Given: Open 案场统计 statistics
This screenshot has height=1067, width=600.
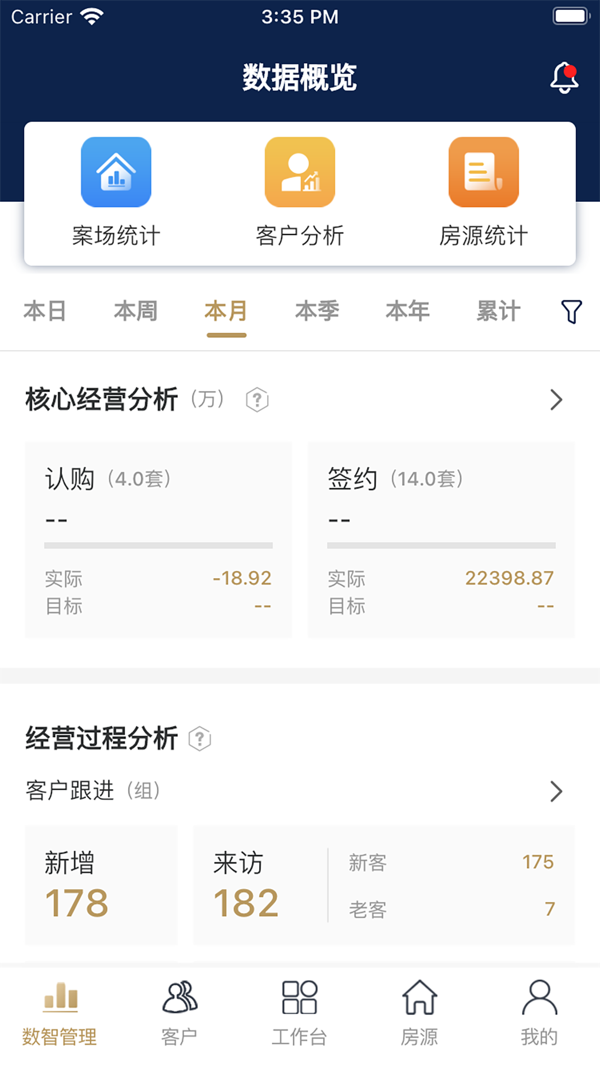Looking at the screenshot, I should pyautogui.click(x=116, y=192).
